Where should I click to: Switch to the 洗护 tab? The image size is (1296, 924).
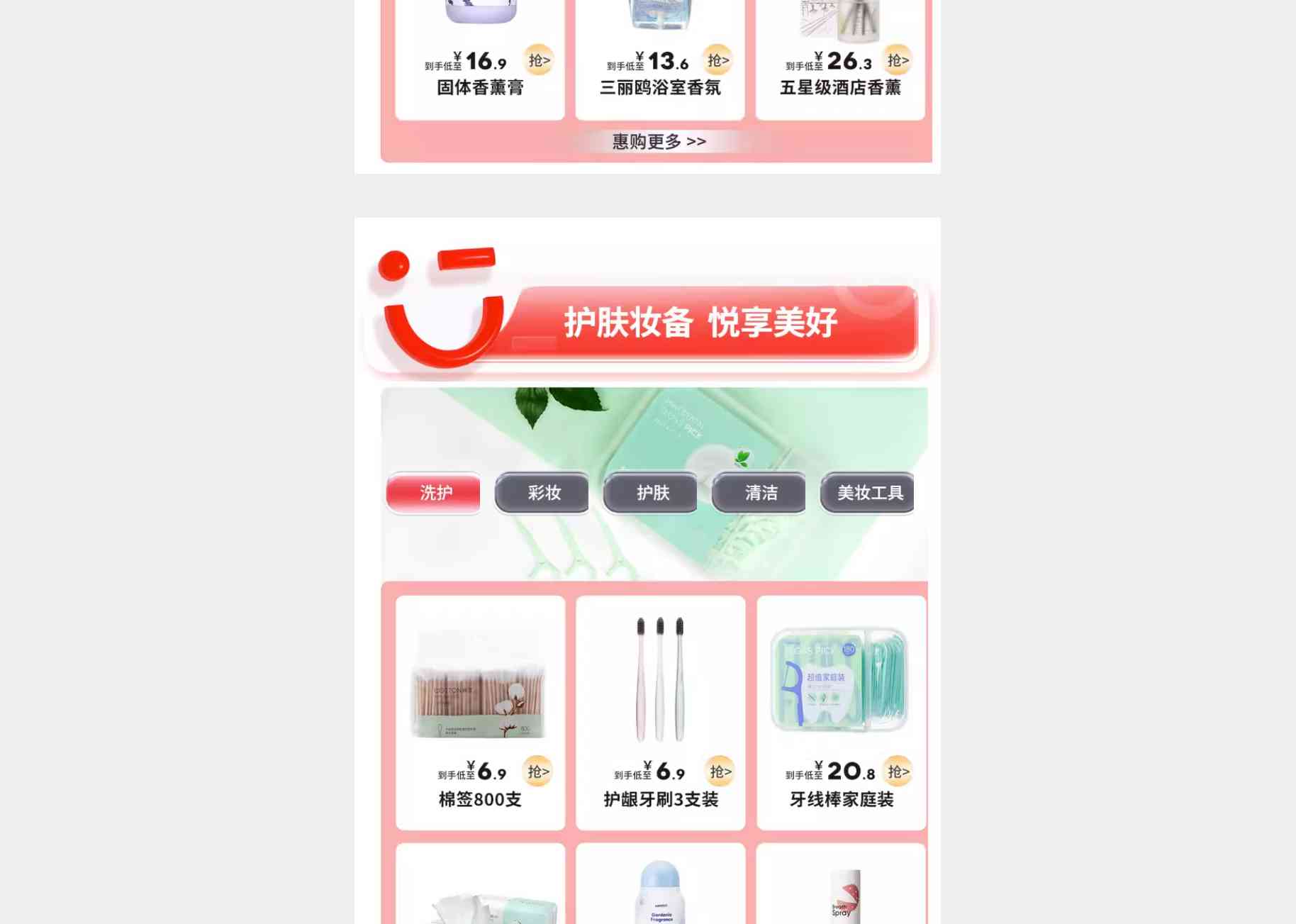(x=434, y=492)
